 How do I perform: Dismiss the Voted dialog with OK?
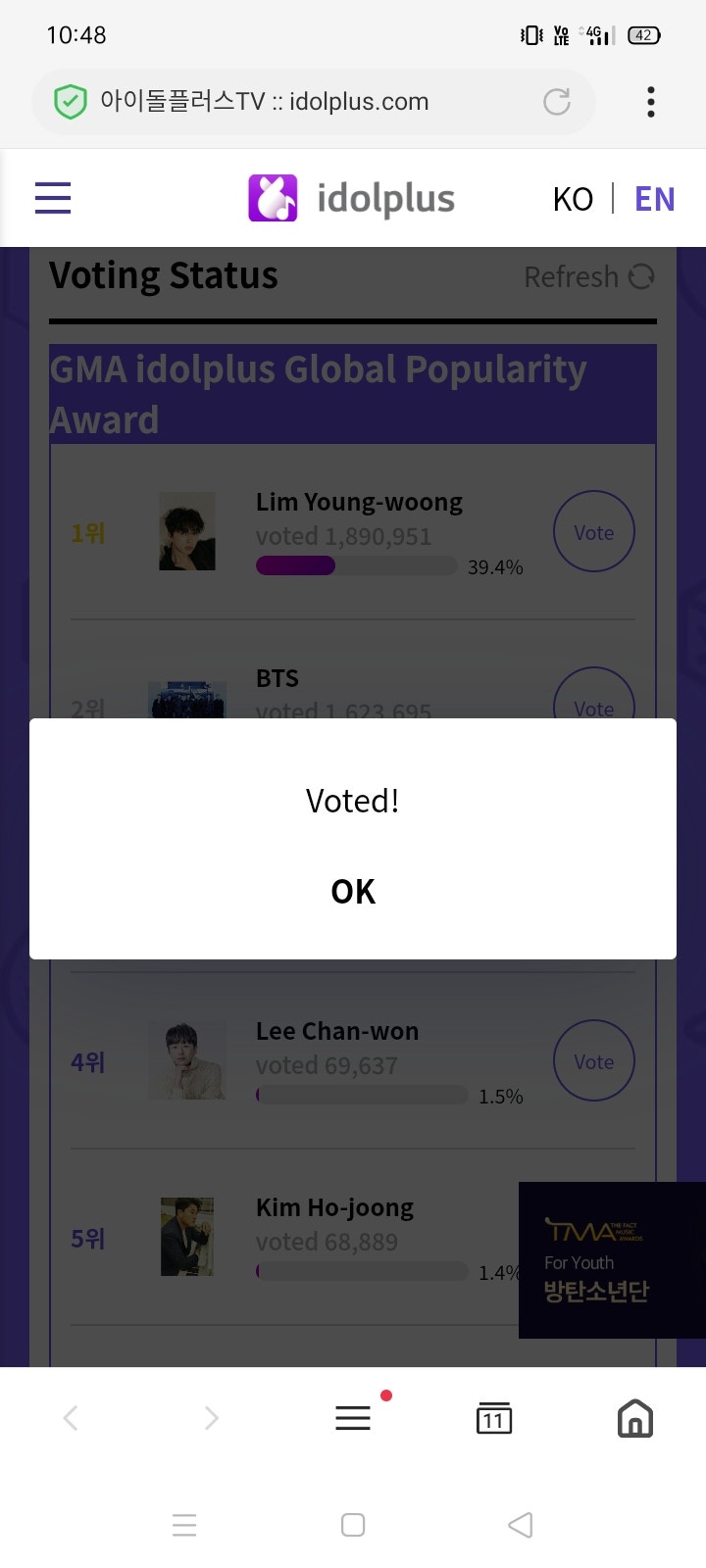353,891
